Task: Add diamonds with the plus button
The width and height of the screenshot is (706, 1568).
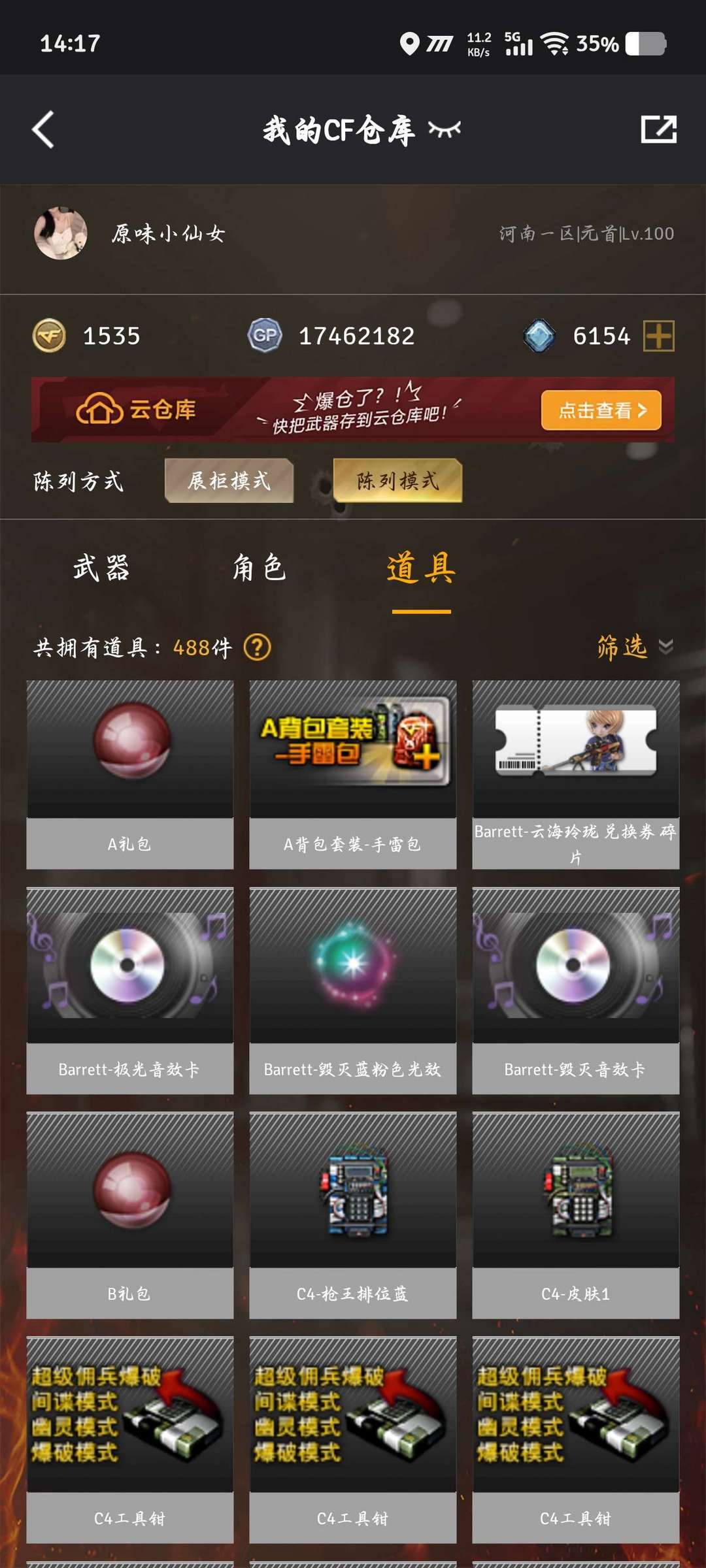Action: click(x=658, y=336)
